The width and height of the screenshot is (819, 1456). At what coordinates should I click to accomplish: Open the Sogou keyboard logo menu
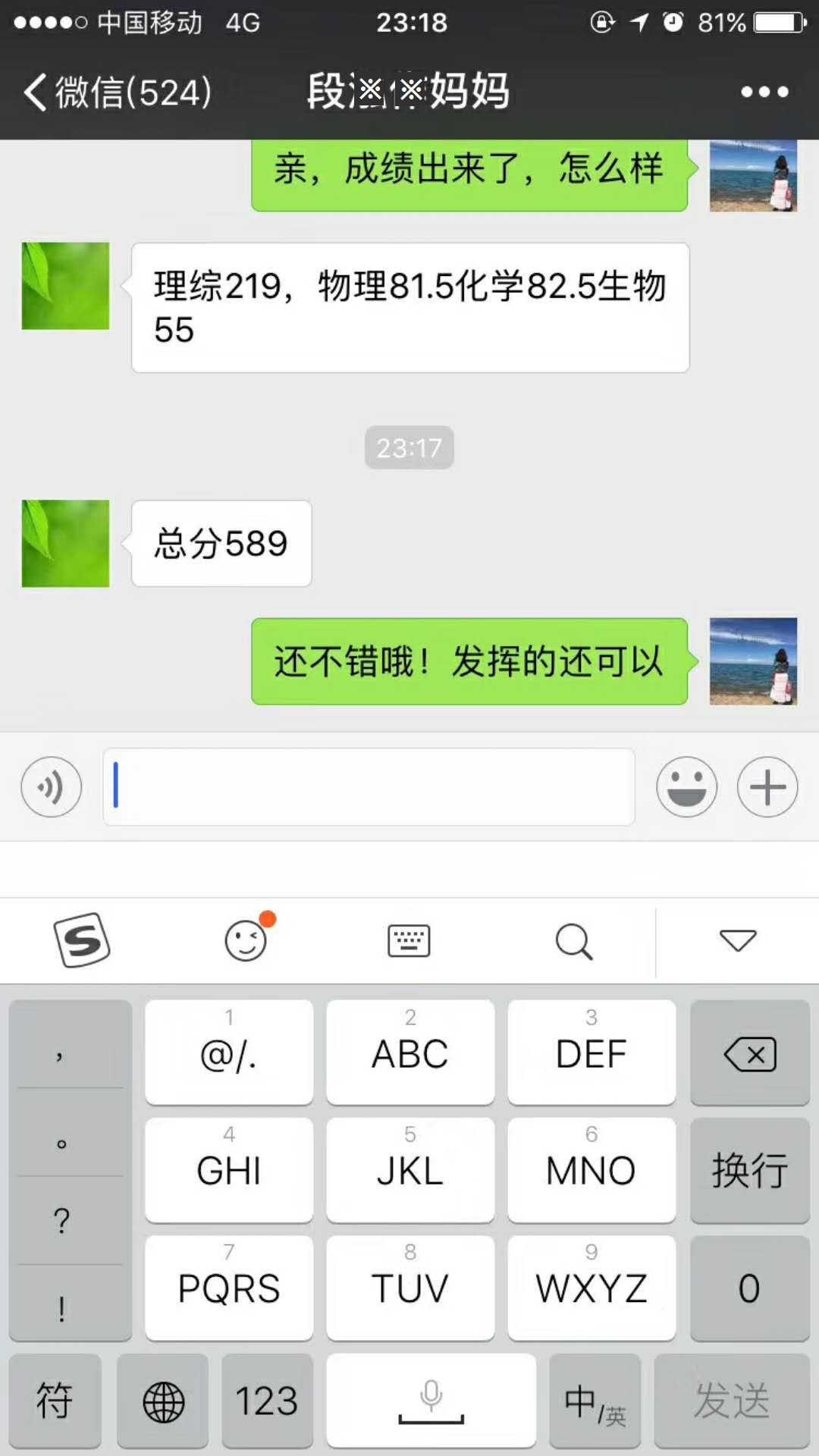pyautogui.click(x=82, y=940)
